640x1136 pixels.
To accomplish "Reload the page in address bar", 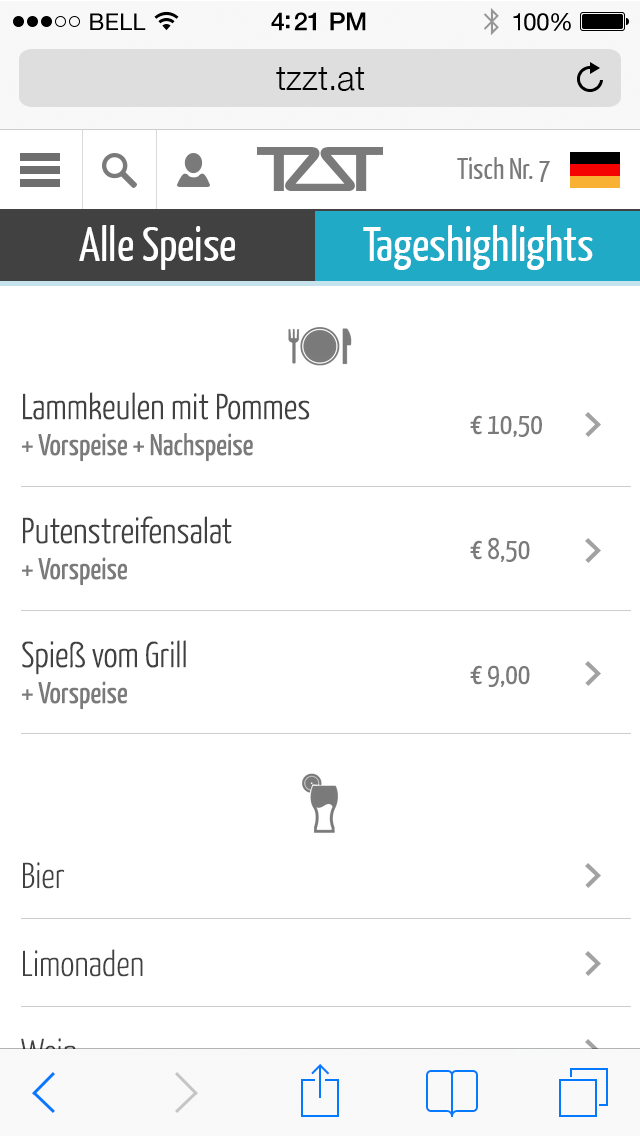I will 589,78.
